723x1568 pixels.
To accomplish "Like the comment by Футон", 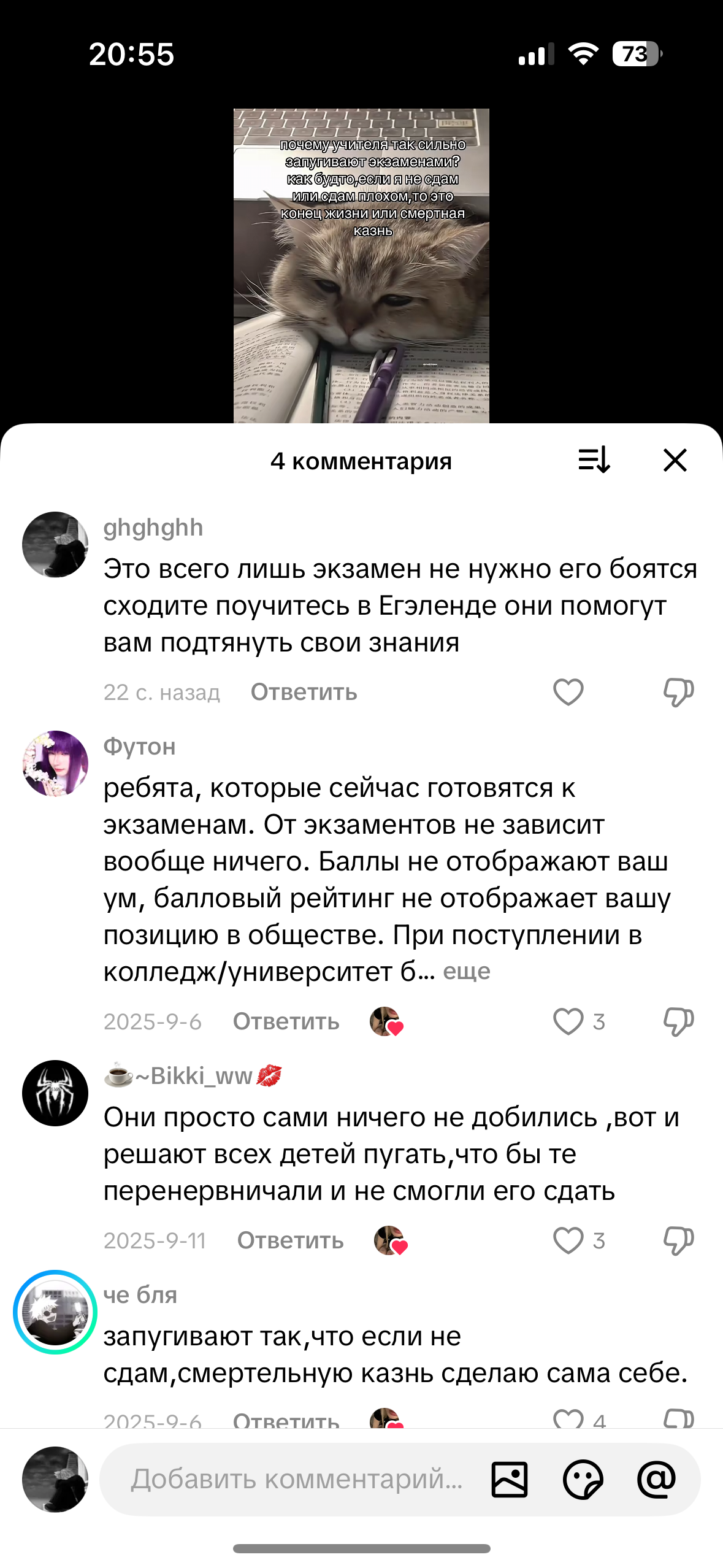I will pyautogui.click(x=568, y=1021).
